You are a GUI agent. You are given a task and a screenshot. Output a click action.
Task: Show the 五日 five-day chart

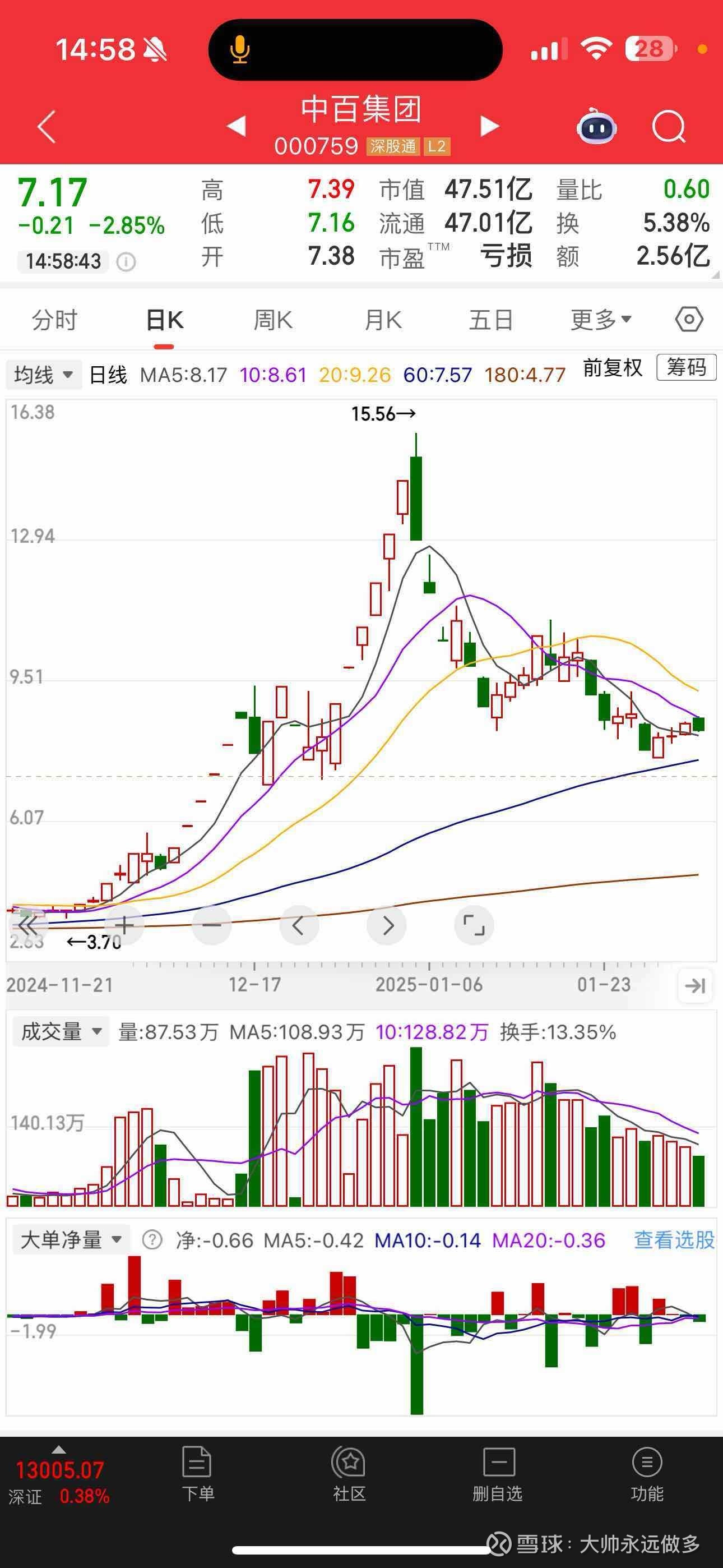click(x=491, y=320)
